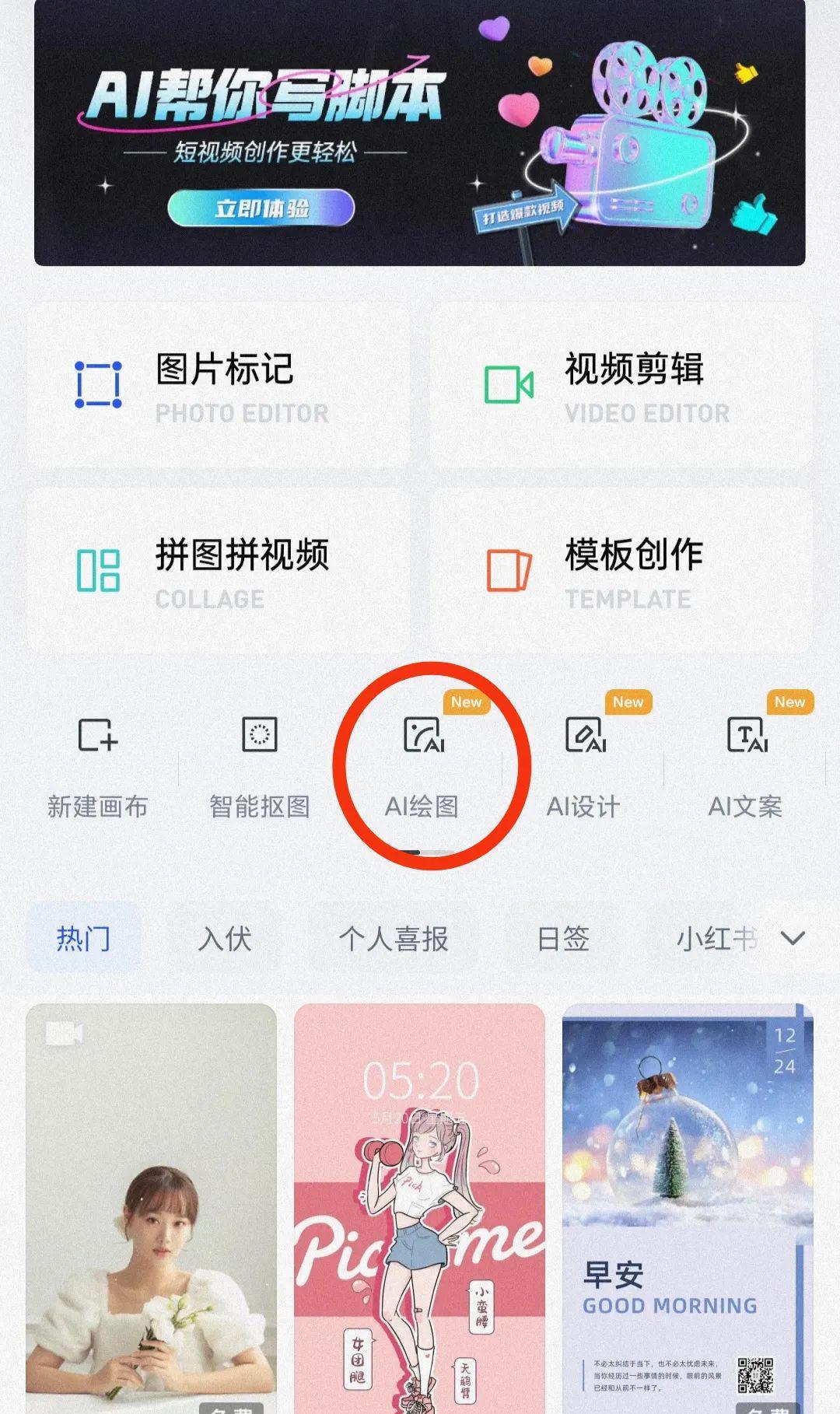Viewport: 840px width, 1414px height.
Task: Open 智能抠图 smart cutout
Action: point(260,766)
